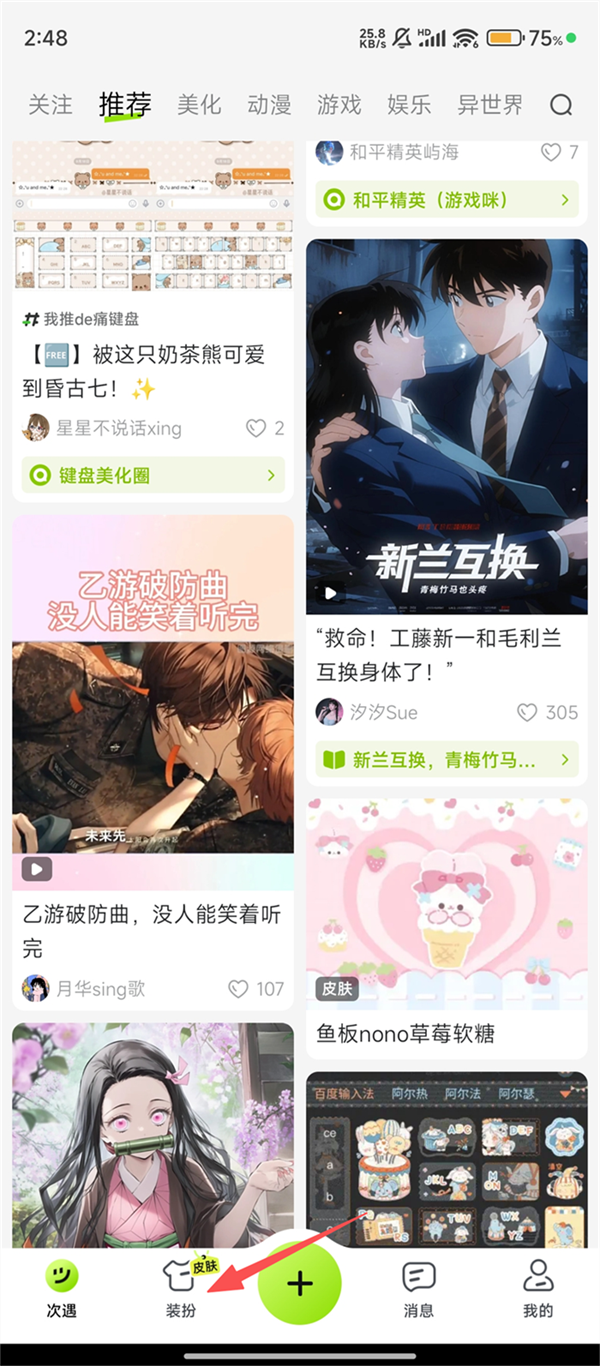Like the post by 星星不说话xing
Screen dimensions: 600x1366
(256, 428)
